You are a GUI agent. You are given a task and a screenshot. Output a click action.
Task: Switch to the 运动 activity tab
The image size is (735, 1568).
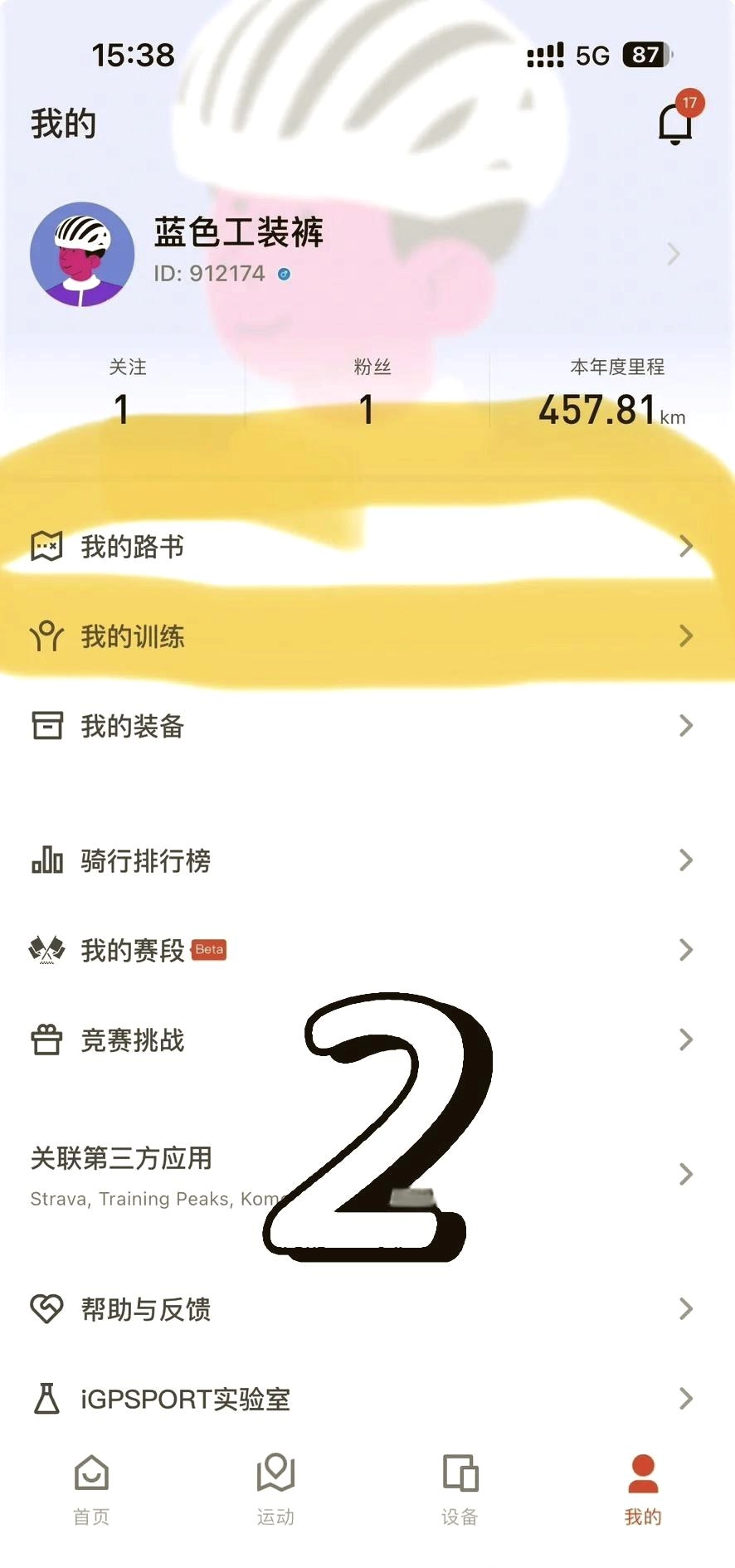(x=275, y=1488)
